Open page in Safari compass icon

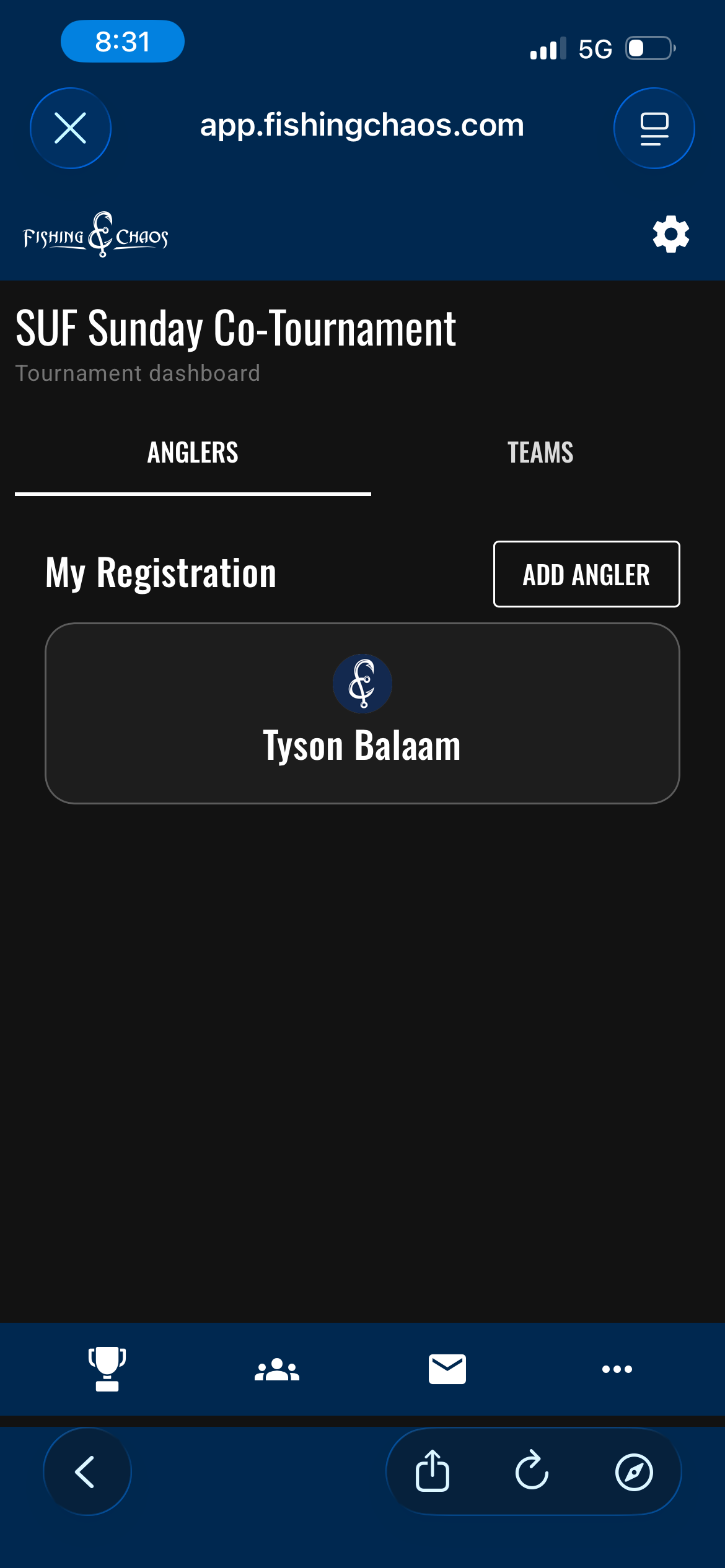(634, 1471)
